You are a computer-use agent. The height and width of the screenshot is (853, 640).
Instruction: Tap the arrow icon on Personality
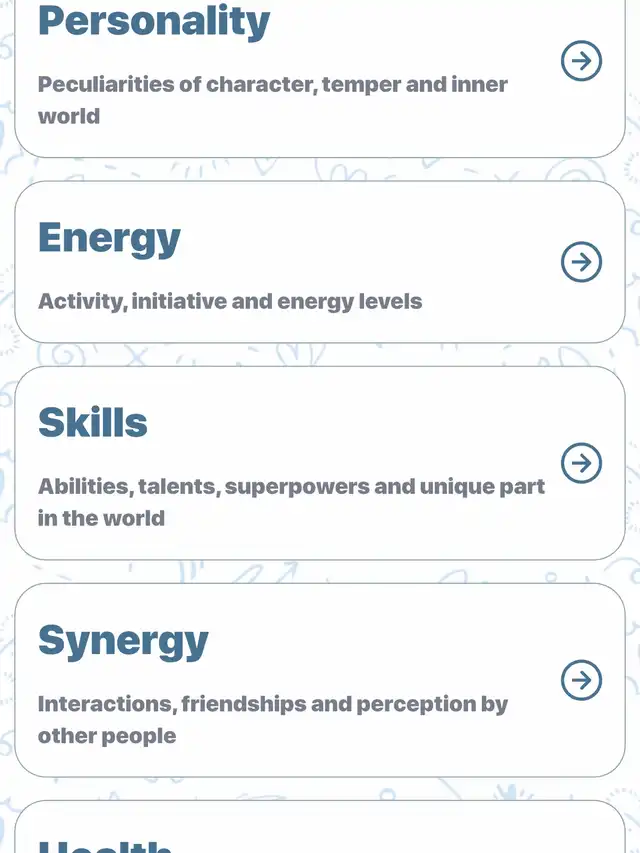pyautogui.click(x=581, y=61)
